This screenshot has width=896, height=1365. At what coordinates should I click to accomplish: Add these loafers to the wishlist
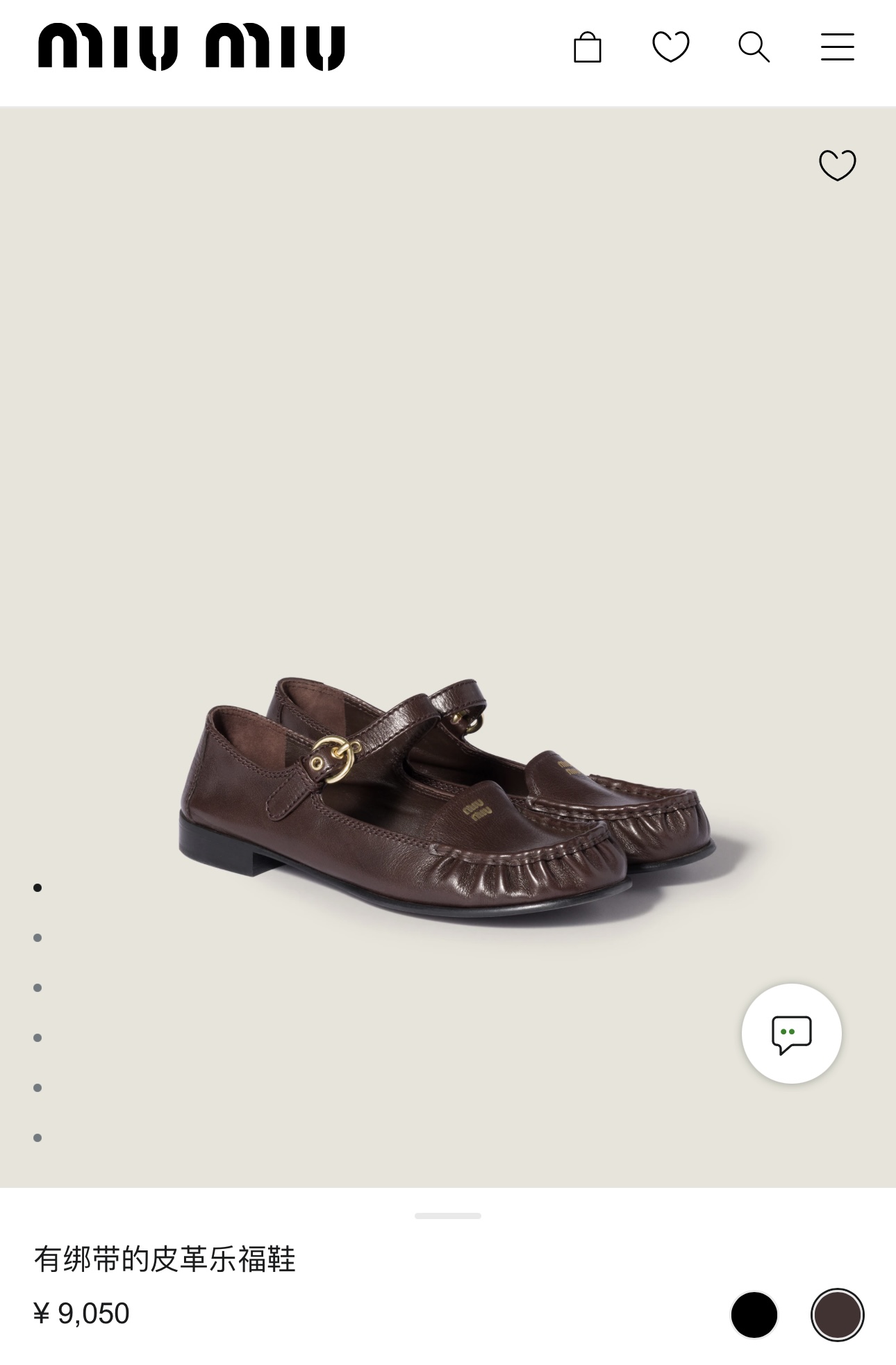point(837,165)
